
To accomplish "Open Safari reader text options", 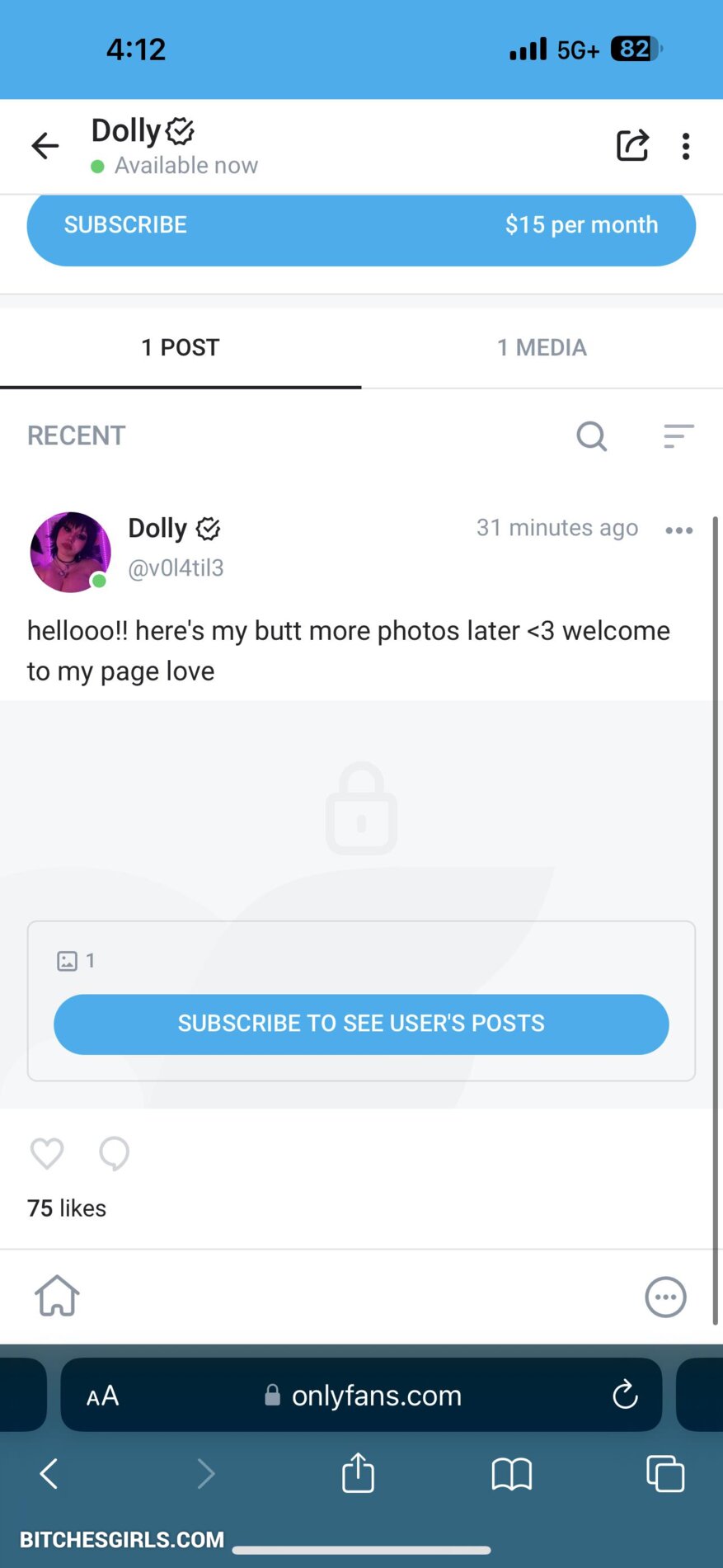I will pyautogui.click(x=103, y=1396).
